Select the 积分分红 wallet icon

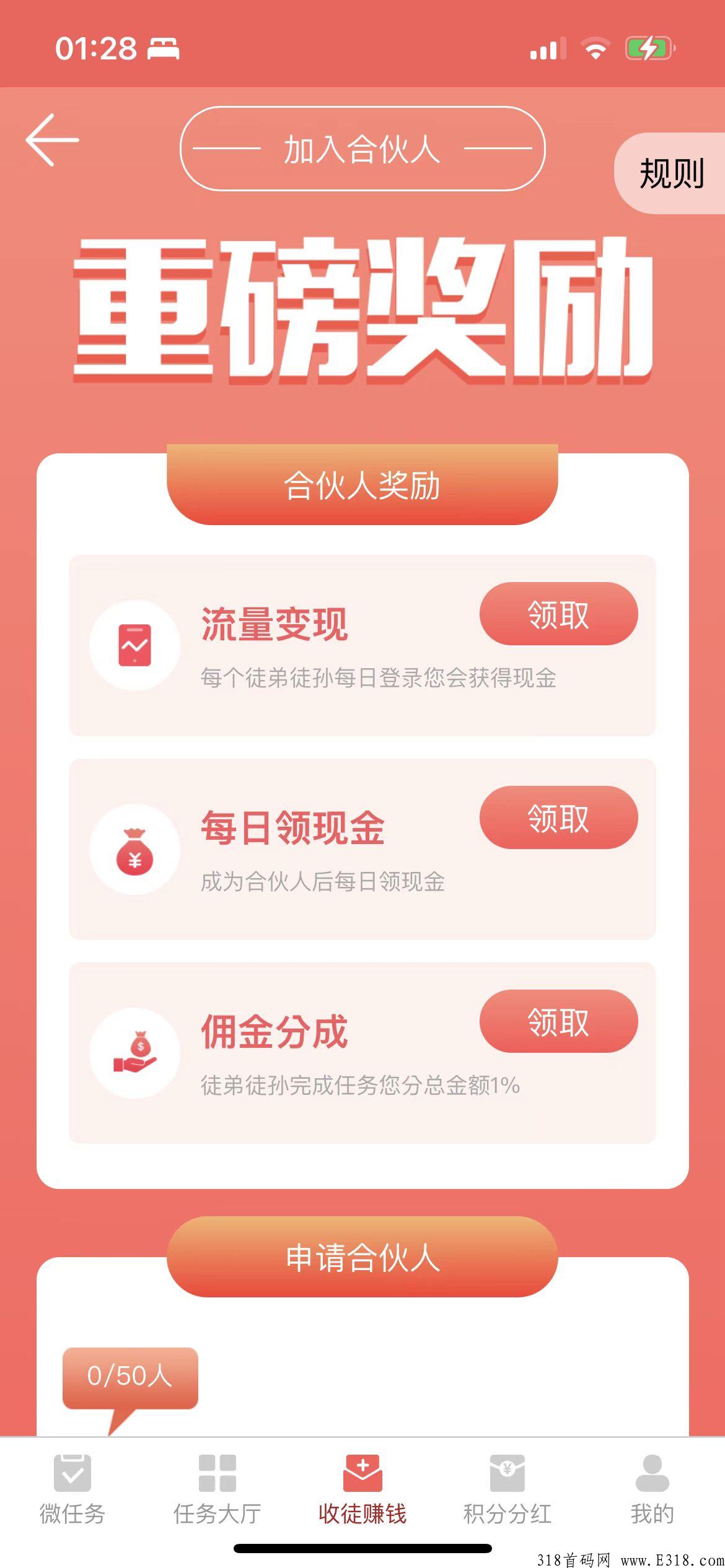coord(507,1472)
